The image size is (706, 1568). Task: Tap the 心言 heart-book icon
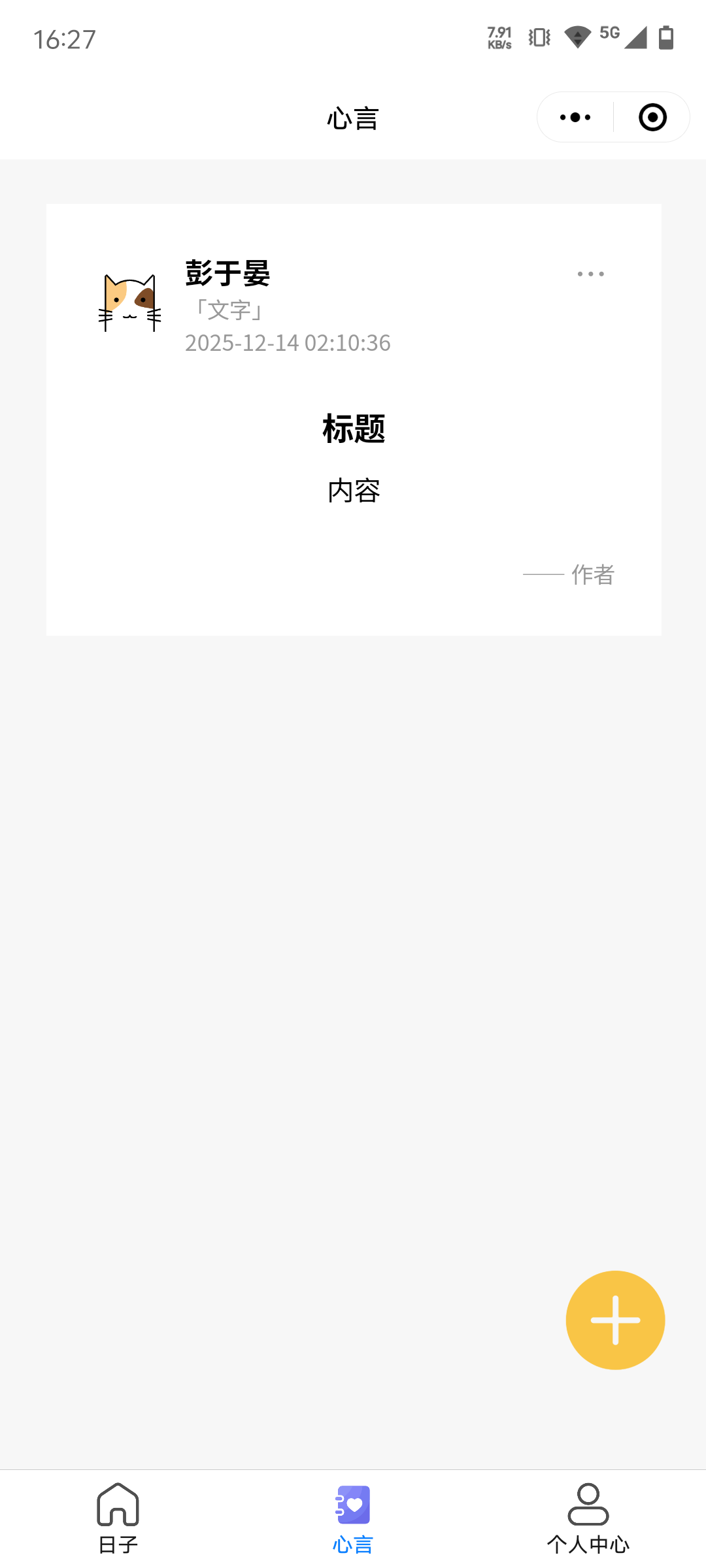352,1507
